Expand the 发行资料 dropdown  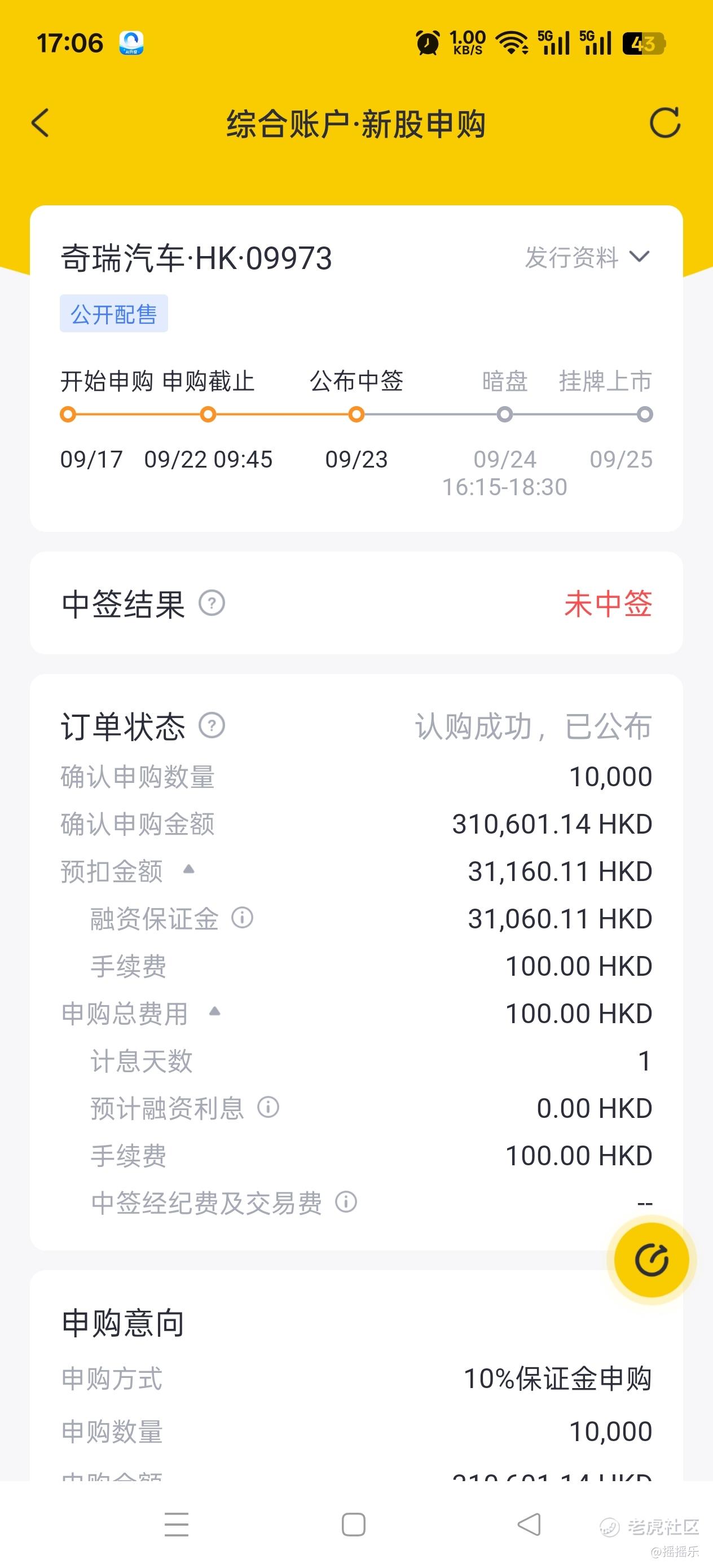588,257
